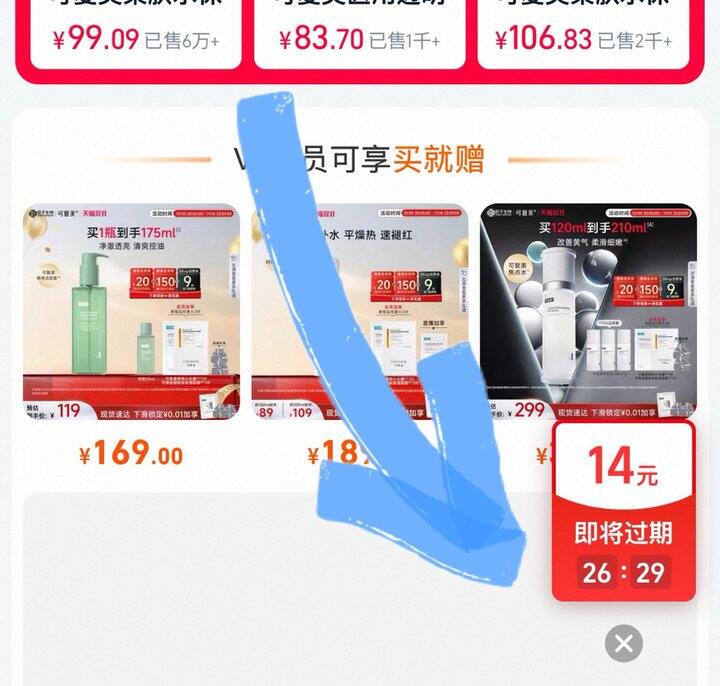Viewport: 720px width, 686px height.
Task: Open the product card priced ¥106.83
Action: (583, 34)
